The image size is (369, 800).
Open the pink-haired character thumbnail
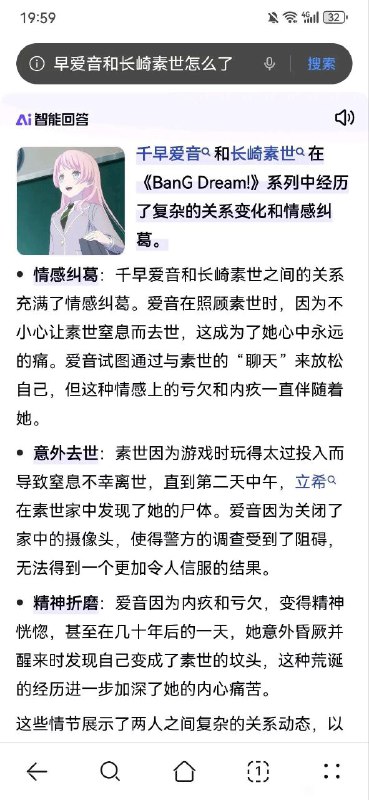[x=70, y=201]
